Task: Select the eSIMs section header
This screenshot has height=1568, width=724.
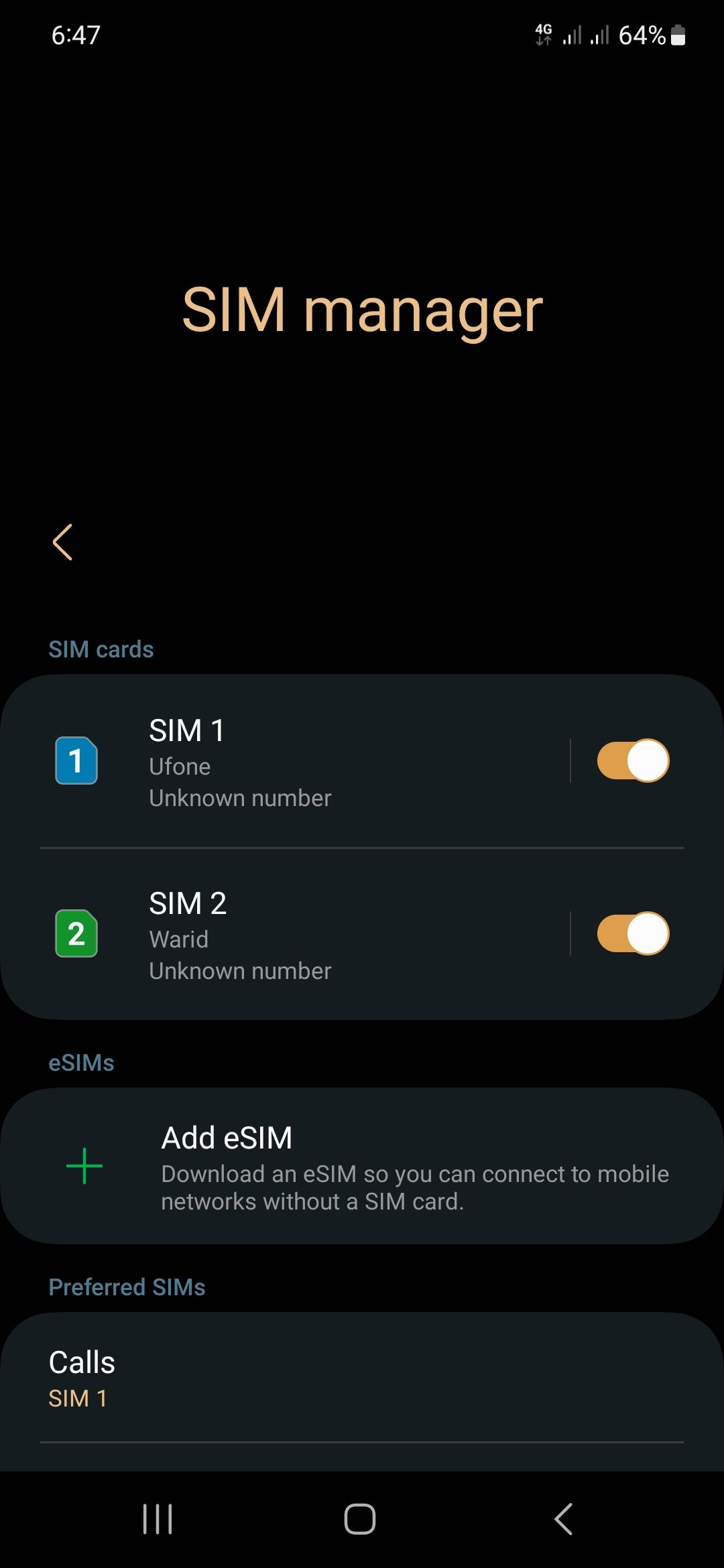Action: point(82,1063)
